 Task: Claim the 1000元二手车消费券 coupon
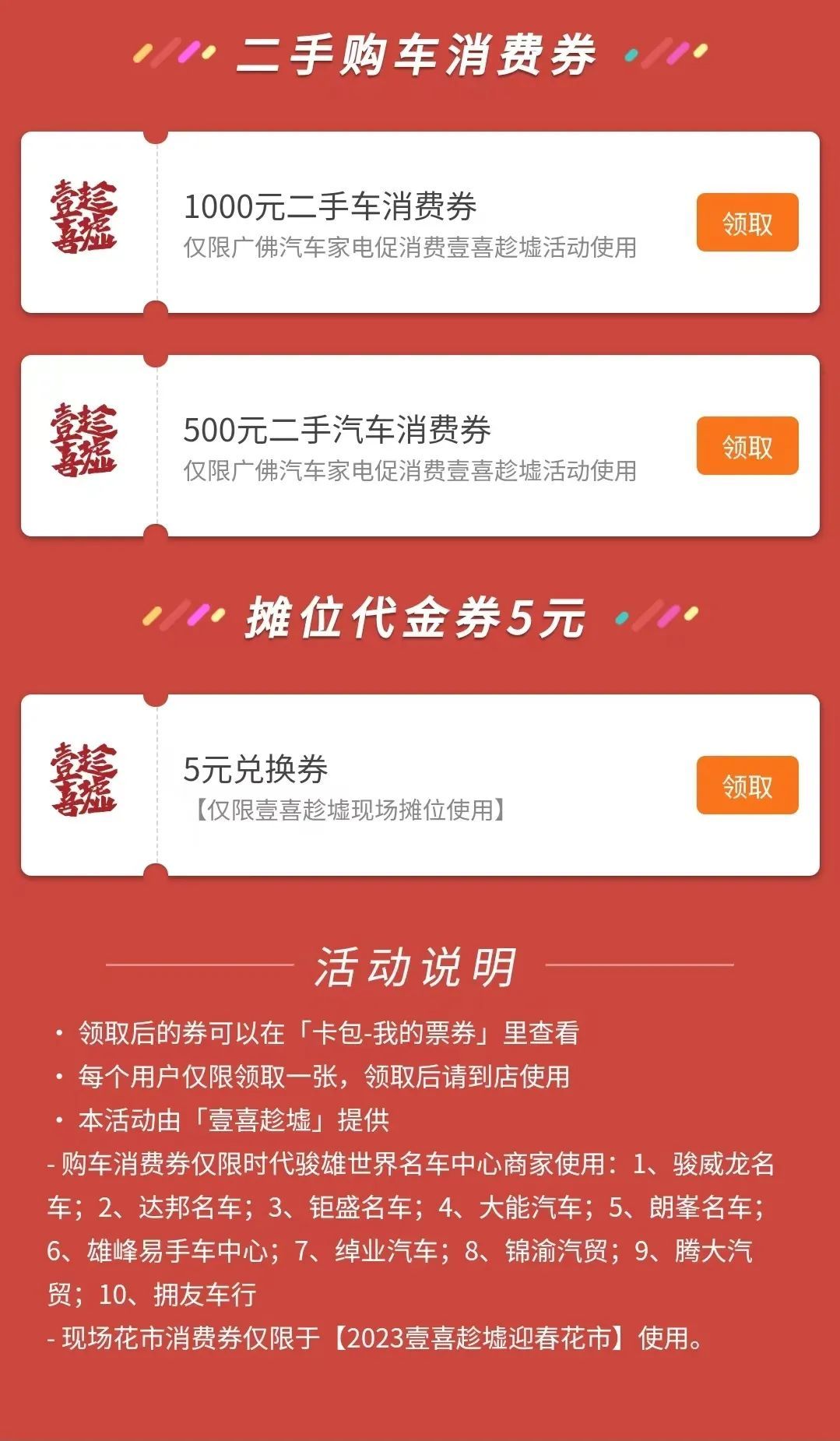[x=747, y=223]
